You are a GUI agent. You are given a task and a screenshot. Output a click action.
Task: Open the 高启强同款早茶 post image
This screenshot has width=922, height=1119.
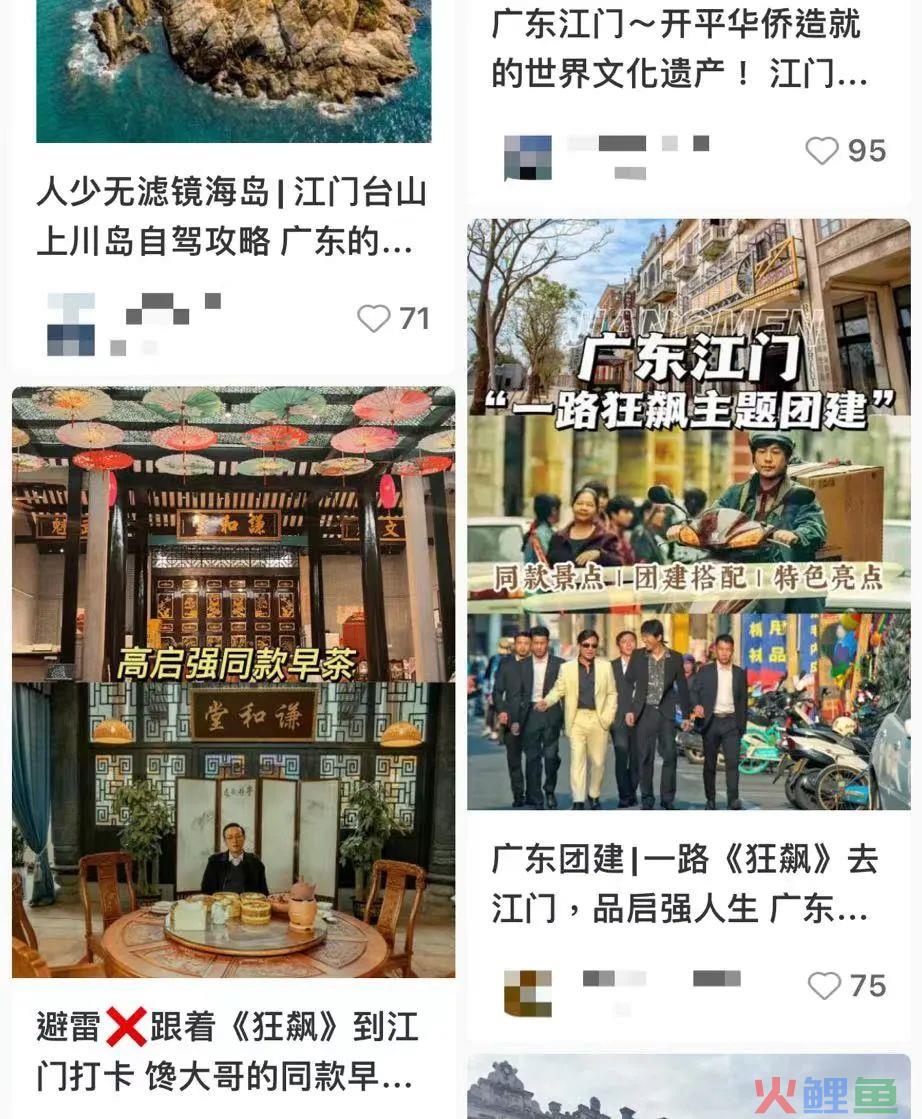click(233, 681)
